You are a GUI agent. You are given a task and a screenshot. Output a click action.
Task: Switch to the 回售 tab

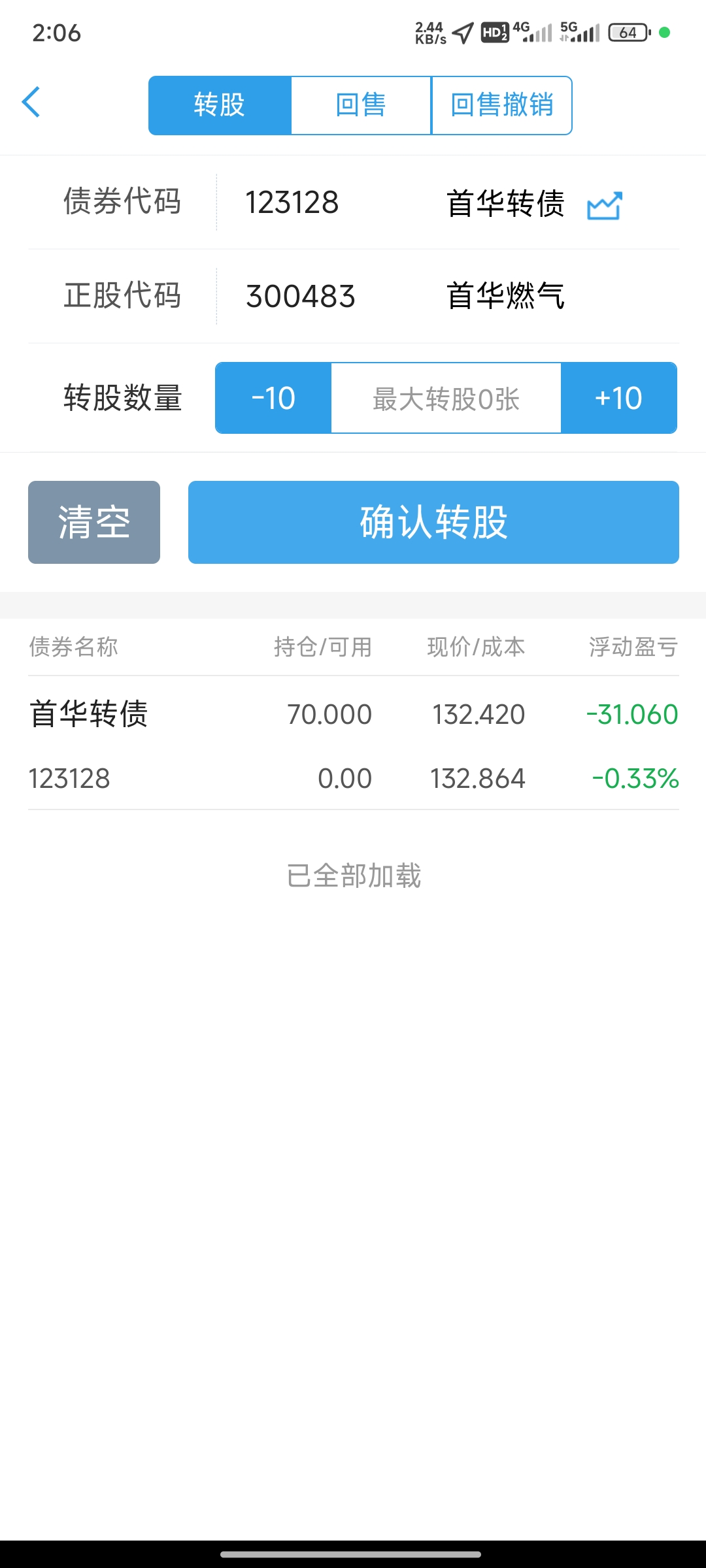361,105
